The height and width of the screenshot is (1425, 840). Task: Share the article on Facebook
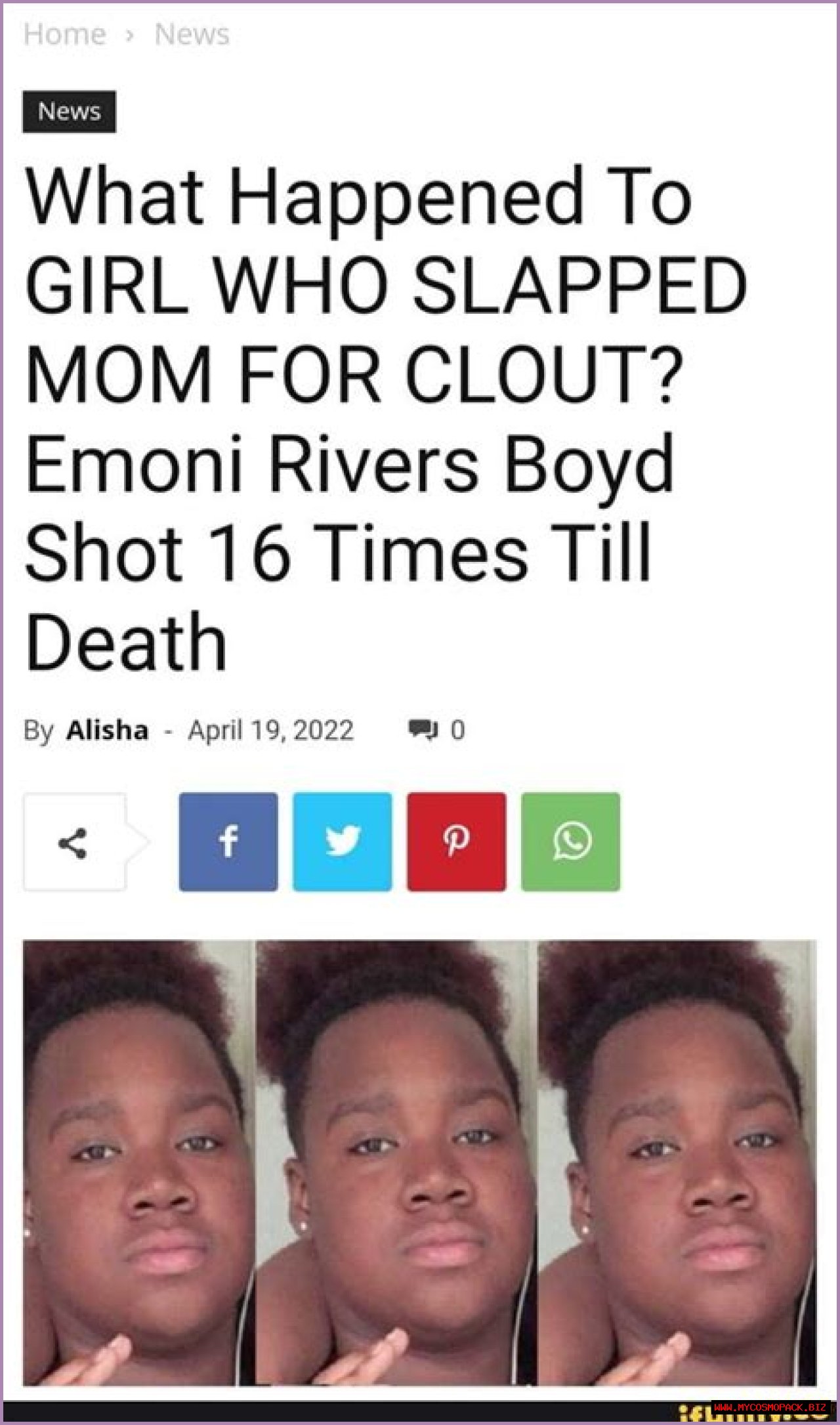pyautogui.click(x=228, y=841)
